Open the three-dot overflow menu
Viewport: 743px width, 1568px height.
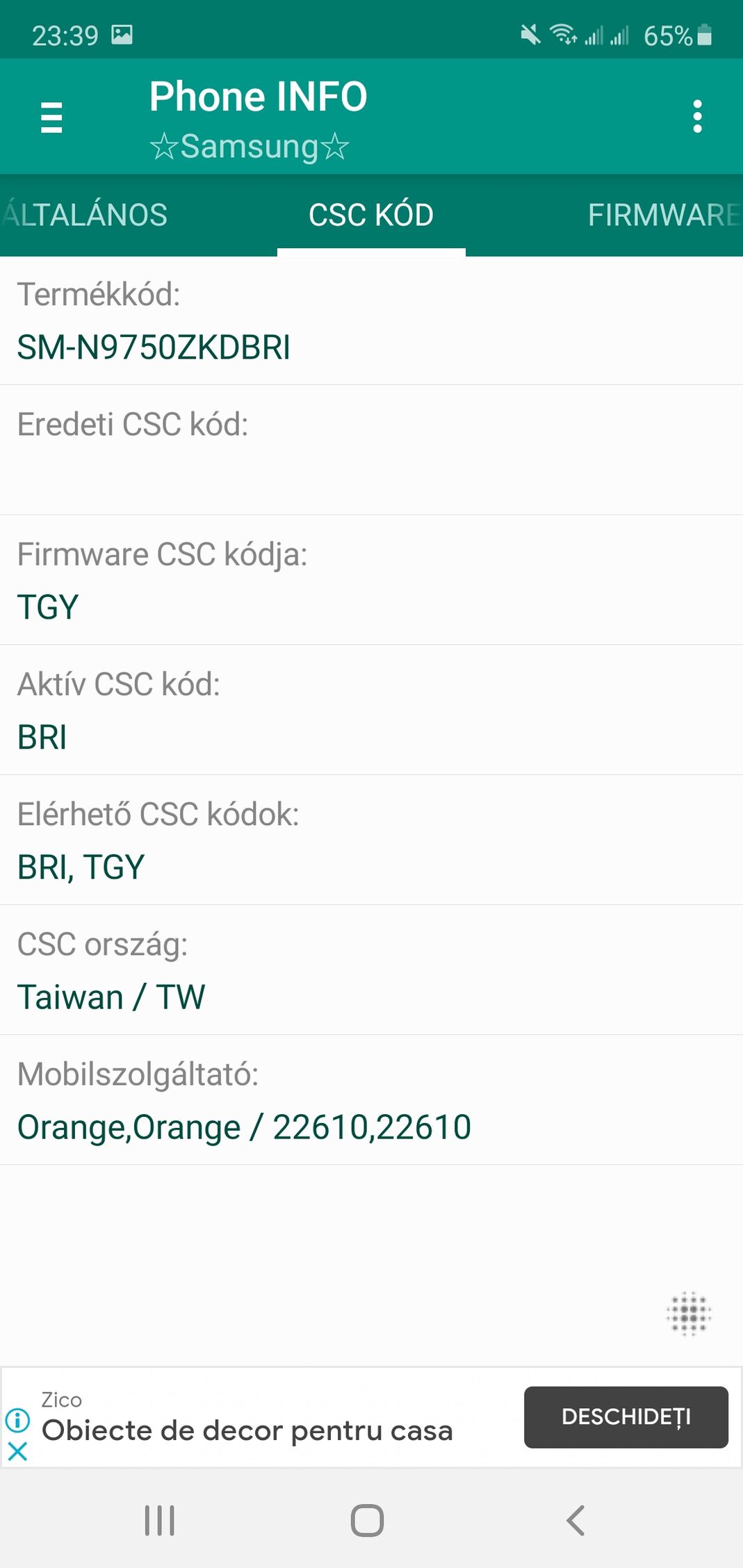pos(697,116)
